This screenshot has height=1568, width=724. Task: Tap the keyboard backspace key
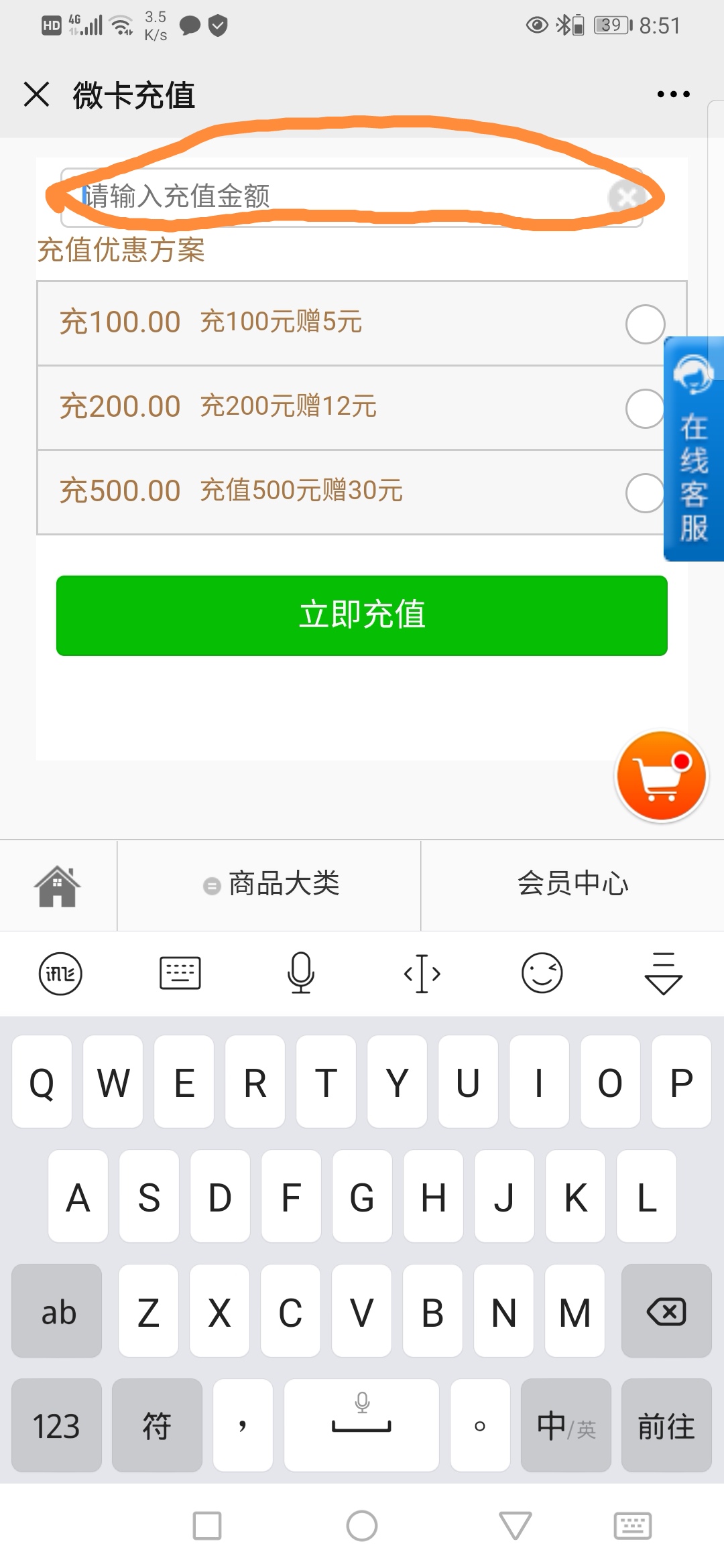coord(666,1311)
